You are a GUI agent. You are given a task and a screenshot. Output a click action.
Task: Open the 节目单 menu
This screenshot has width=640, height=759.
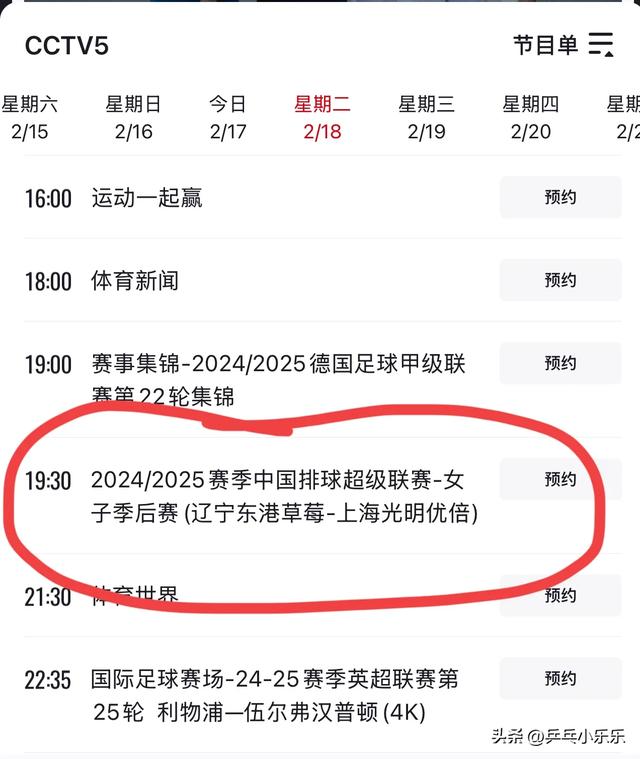(x=562, y=45)
